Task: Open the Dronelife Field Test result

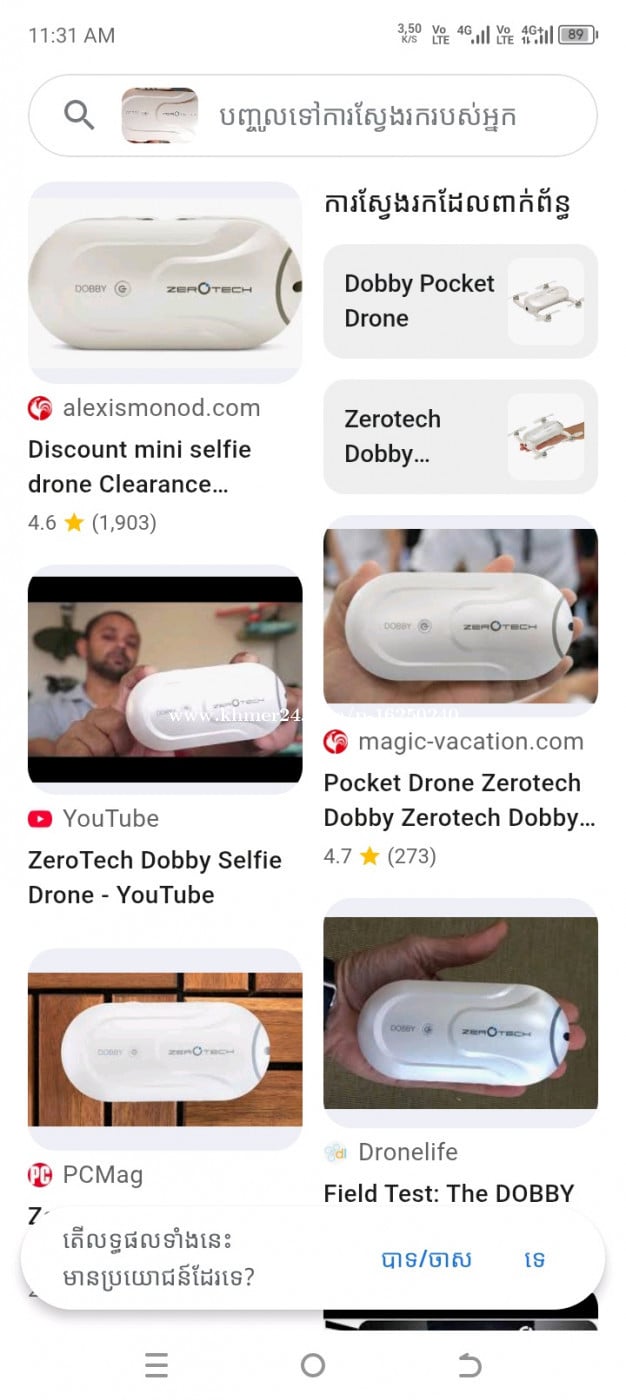Action: 460,1013
